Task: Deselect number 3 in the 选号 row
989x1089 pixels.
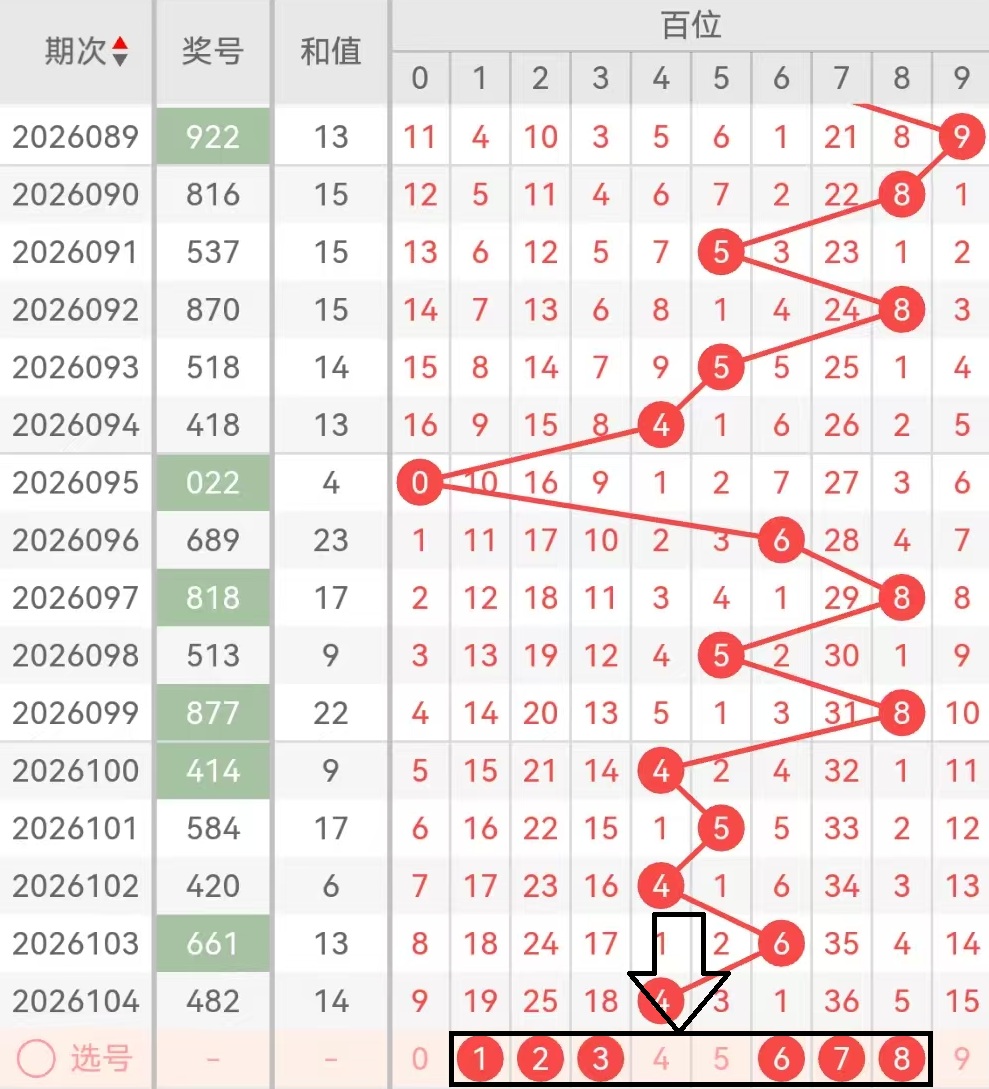Action: pos(601,1058)
